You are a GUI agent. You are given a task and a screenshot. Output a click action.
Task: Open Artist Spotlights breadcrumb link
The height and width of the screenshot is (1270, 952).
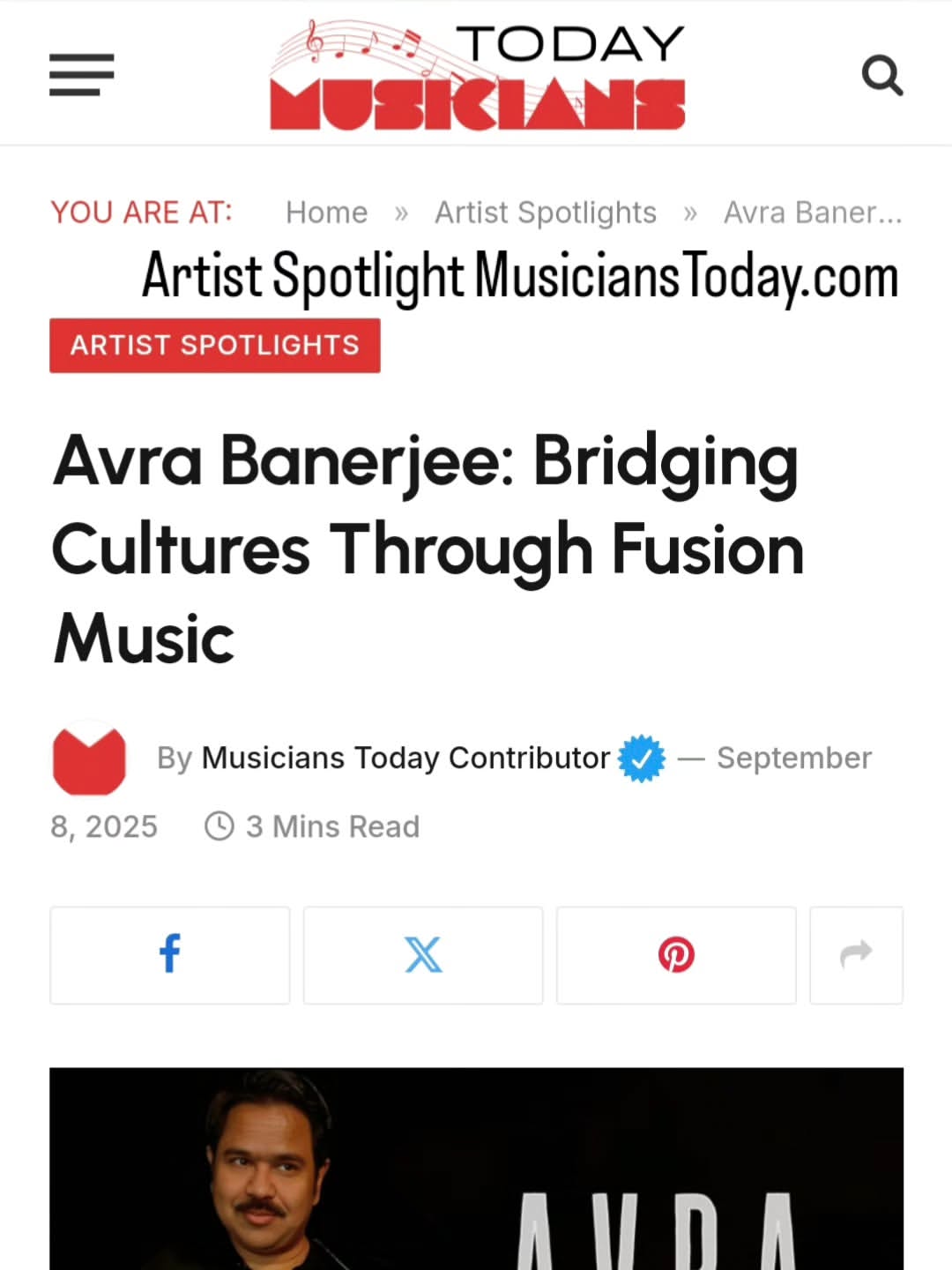545,213
